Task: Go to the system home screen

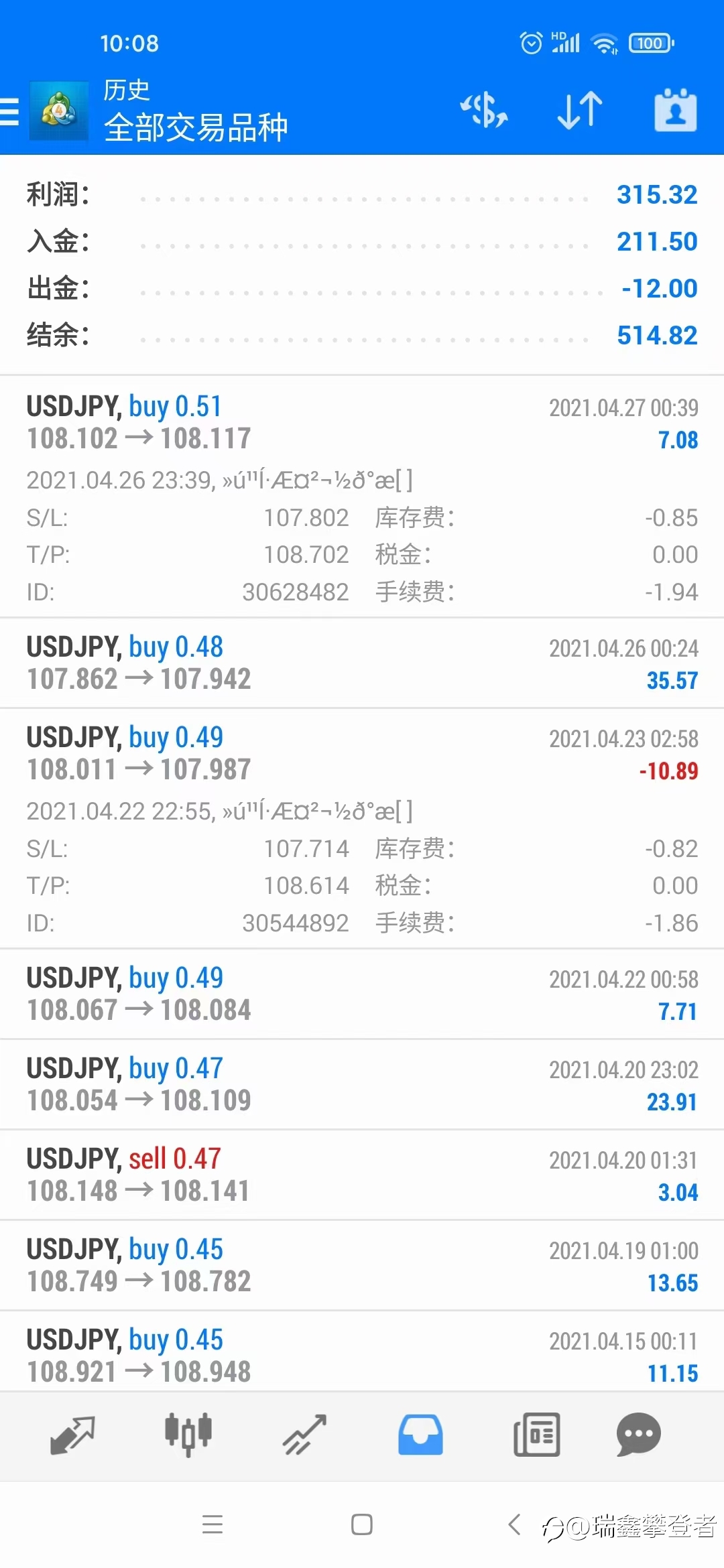Action: (x=362, y=1524)
